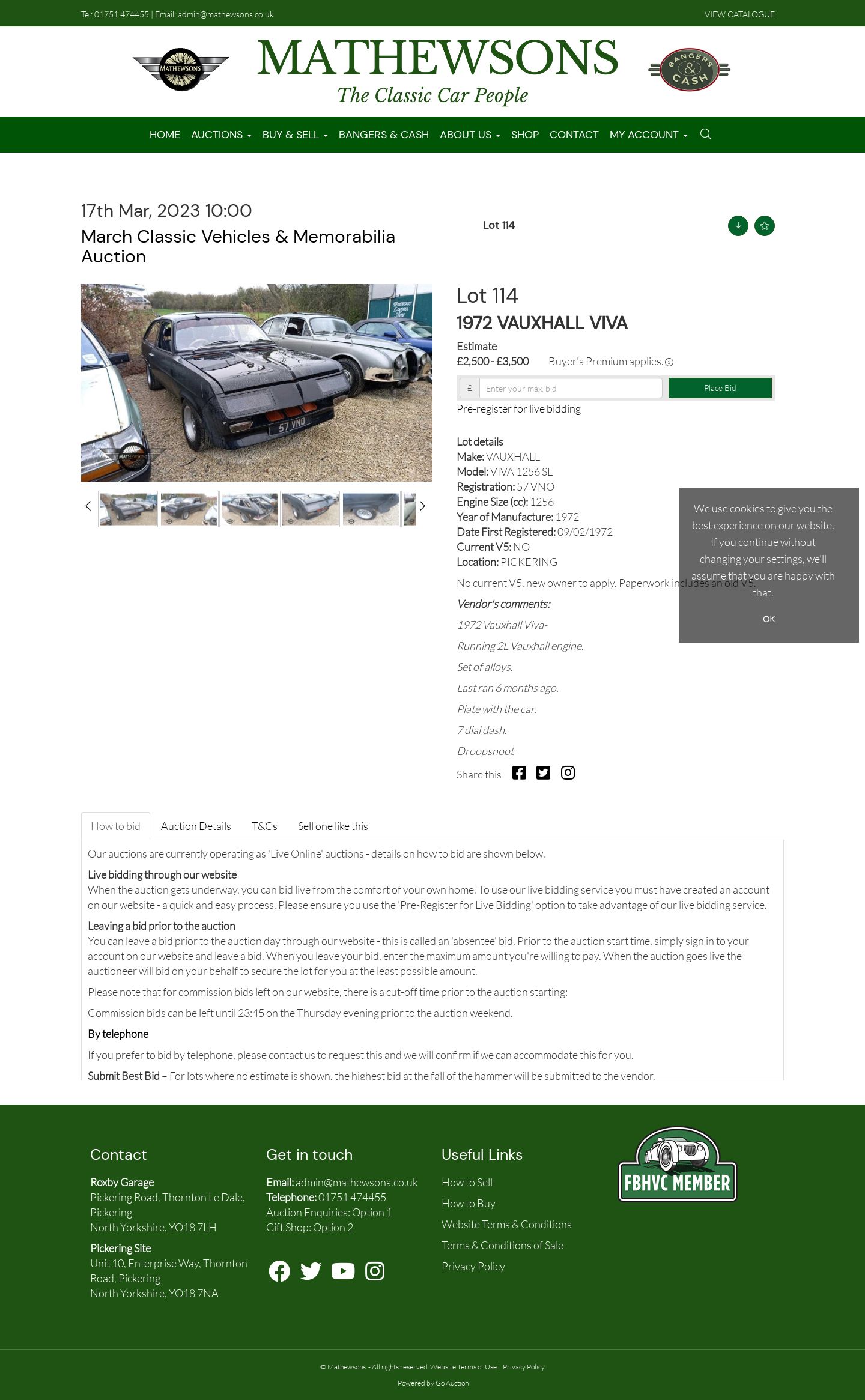Visit Mathewsons YouTube channel in footer
Viewport: 865px width, 1400px height.
pyautogui.click(x=342, y=1271)
